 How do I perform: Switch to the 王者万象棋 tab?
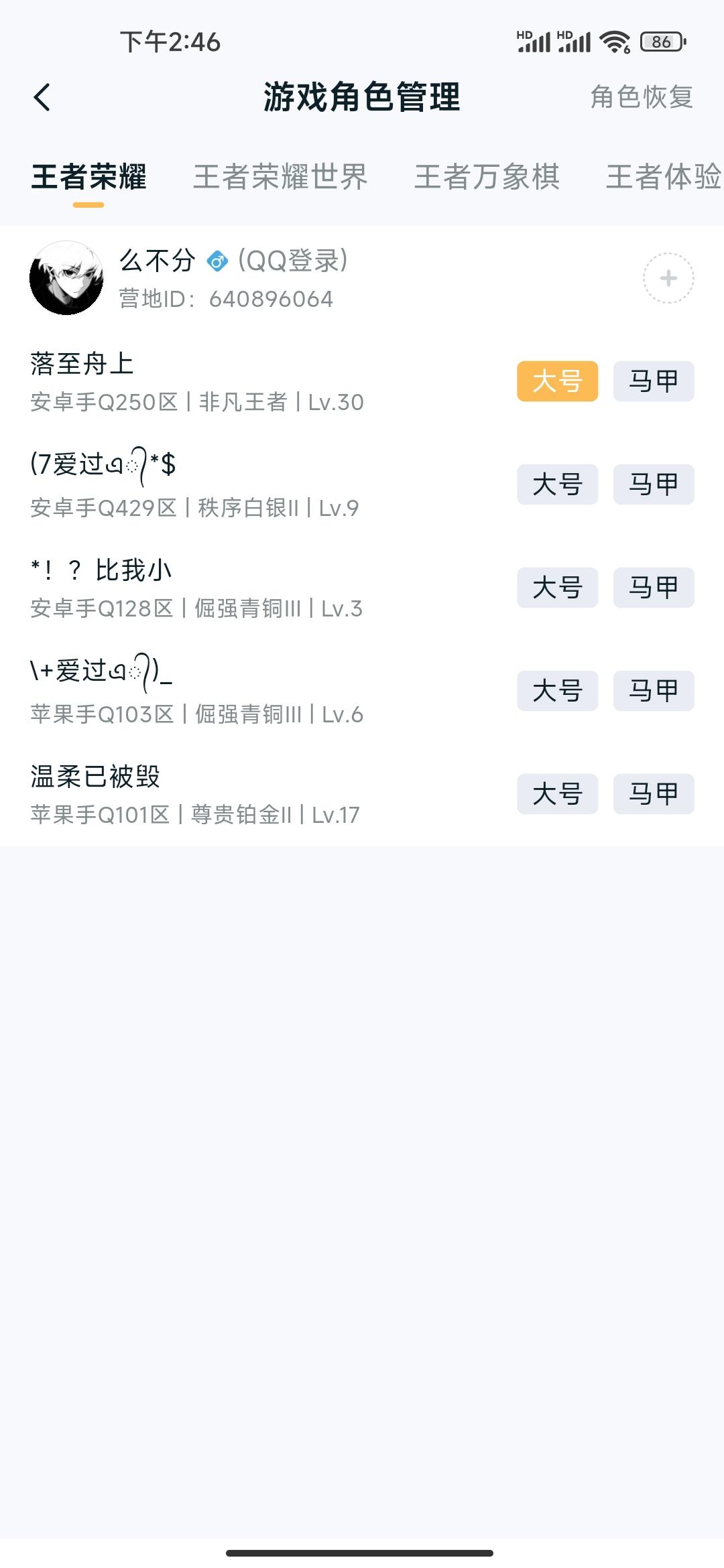coord(487,178)
